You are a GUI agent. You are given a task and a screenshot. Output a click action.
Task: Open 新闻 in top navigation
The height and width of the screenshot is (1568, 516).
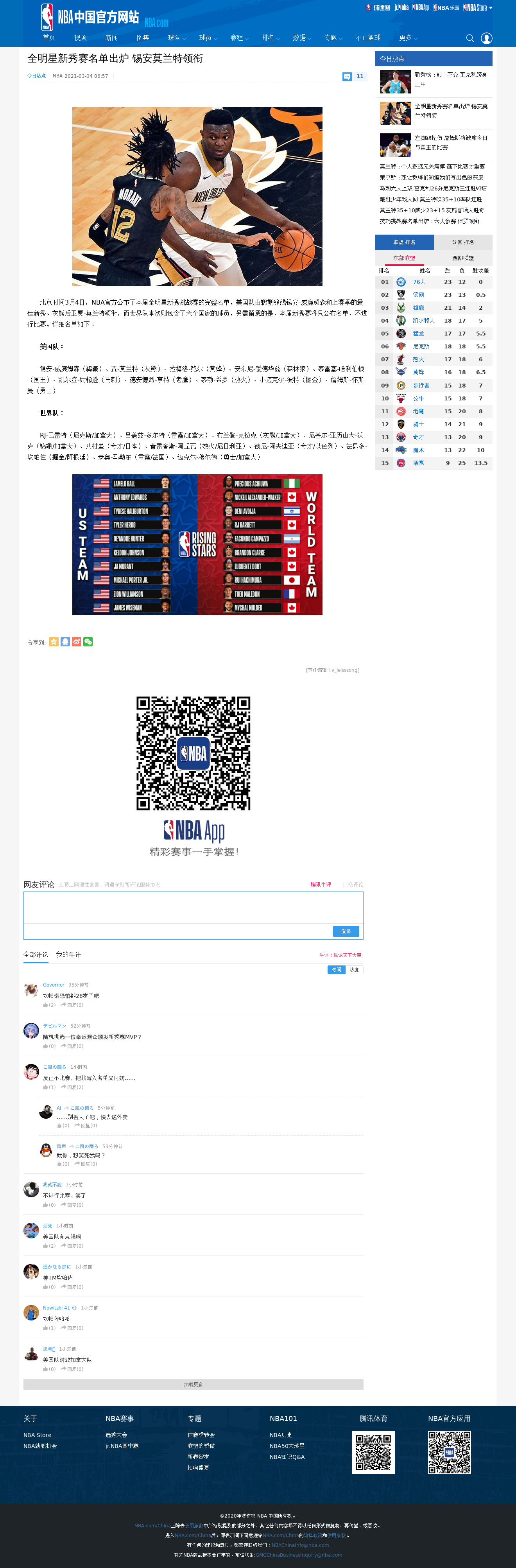click(111, 38)
